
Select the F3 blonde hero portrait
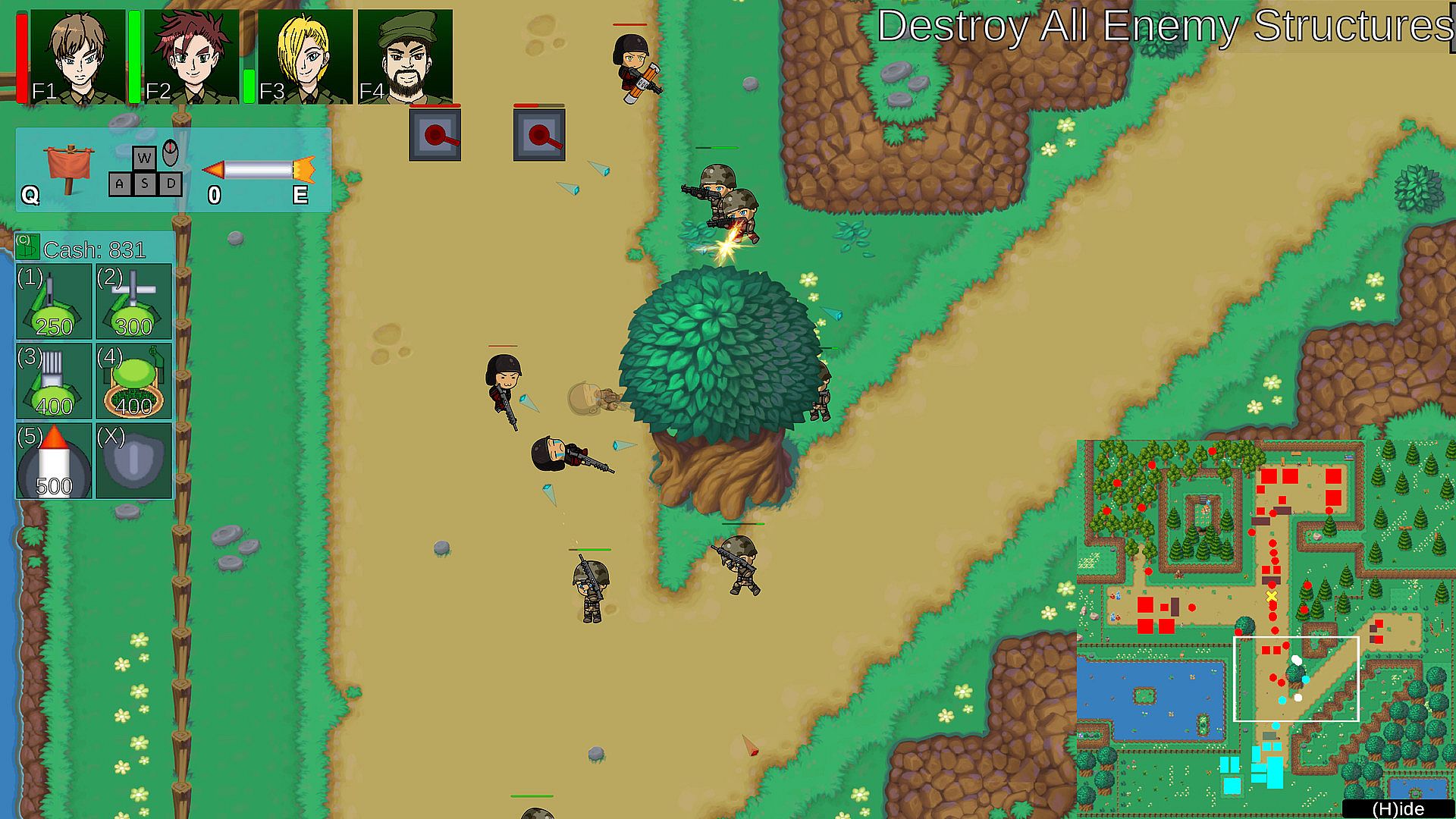(305, 57)
